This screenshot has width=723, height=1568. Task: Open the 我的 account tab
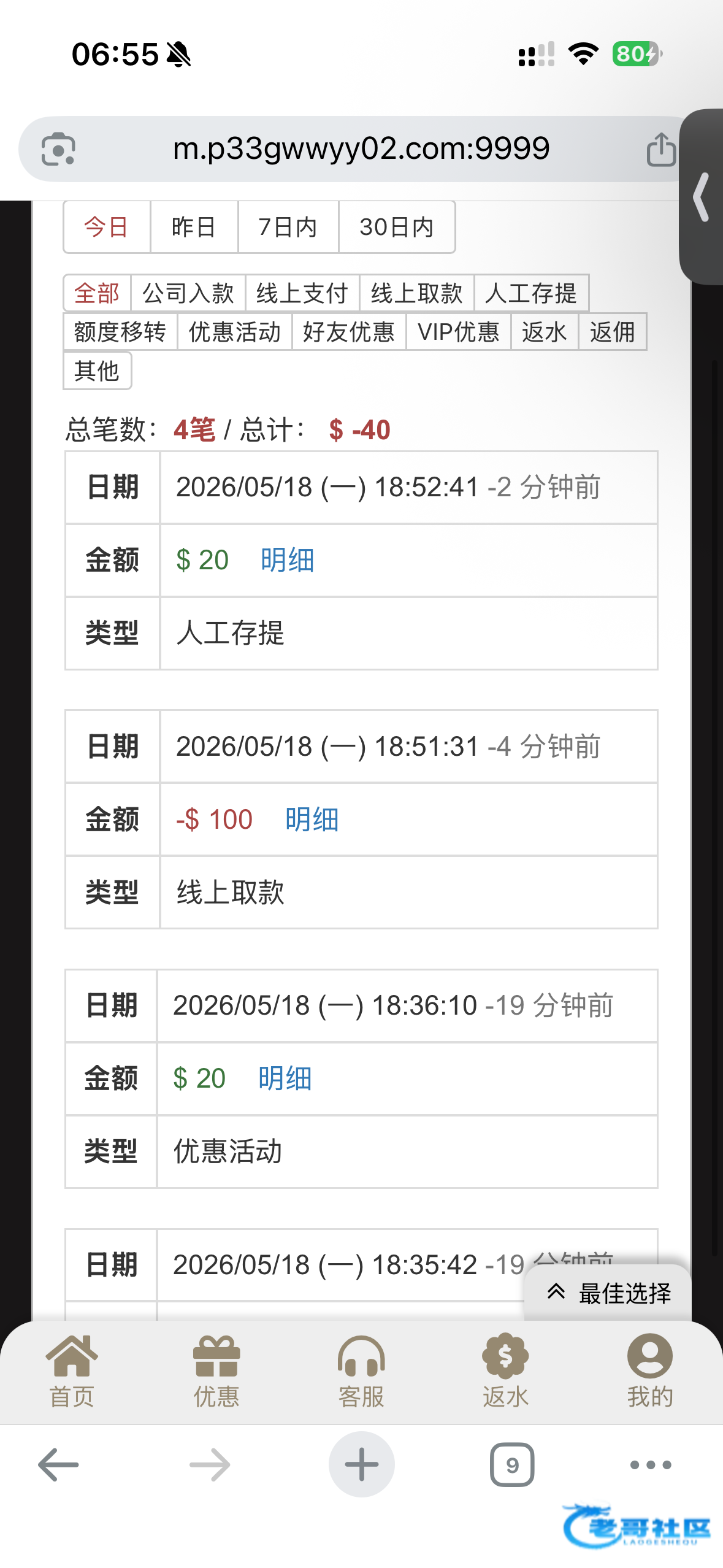click(x=650, y=1372)
